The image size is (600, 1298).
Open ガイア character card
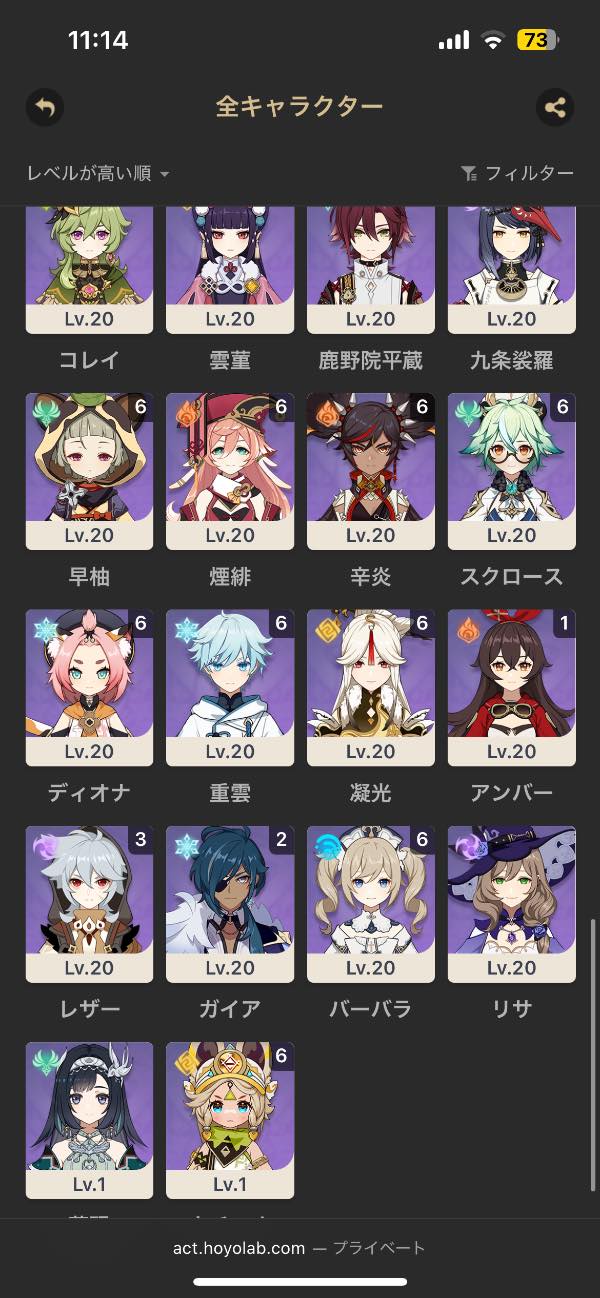click(x=230, y=904)
